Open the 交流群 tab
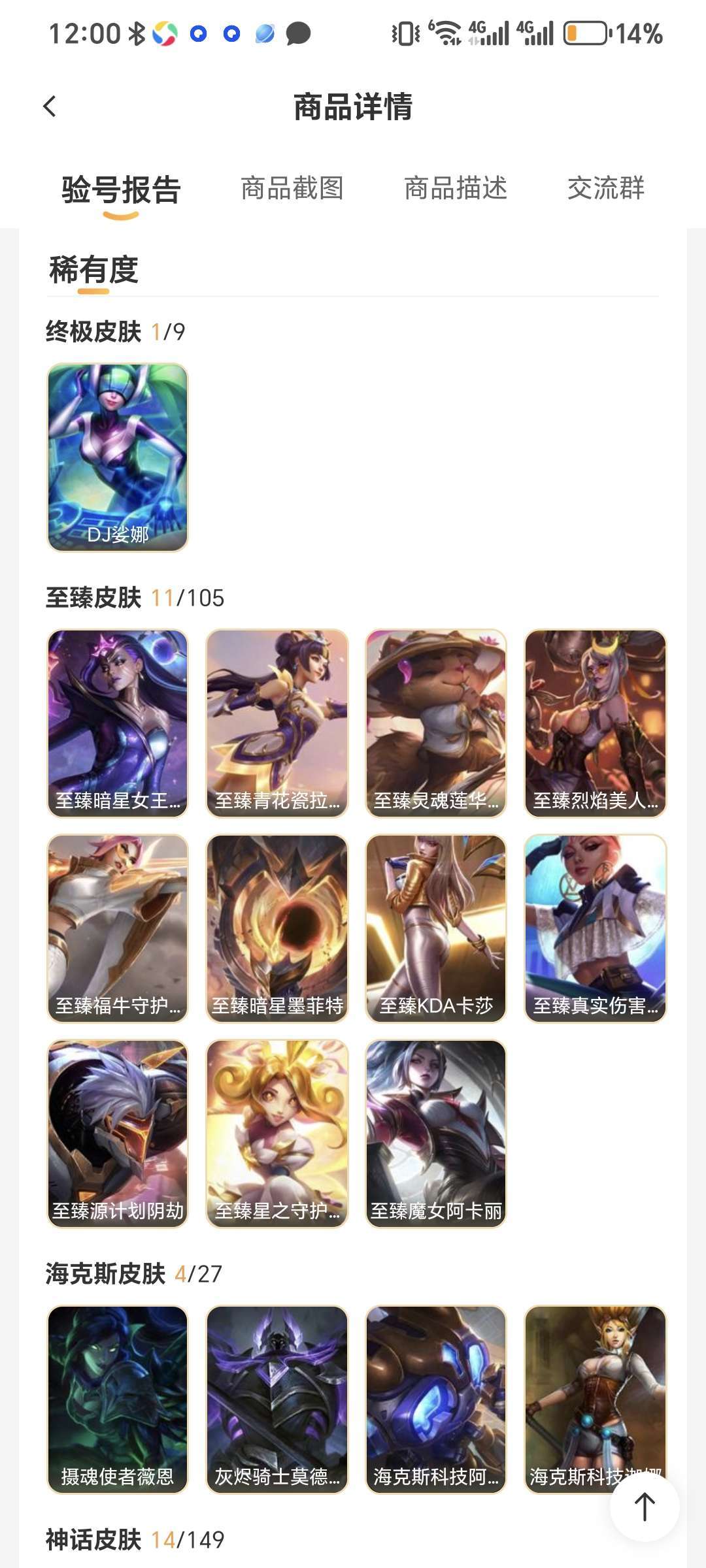The image size is (706, 1568). pos(606,188)
